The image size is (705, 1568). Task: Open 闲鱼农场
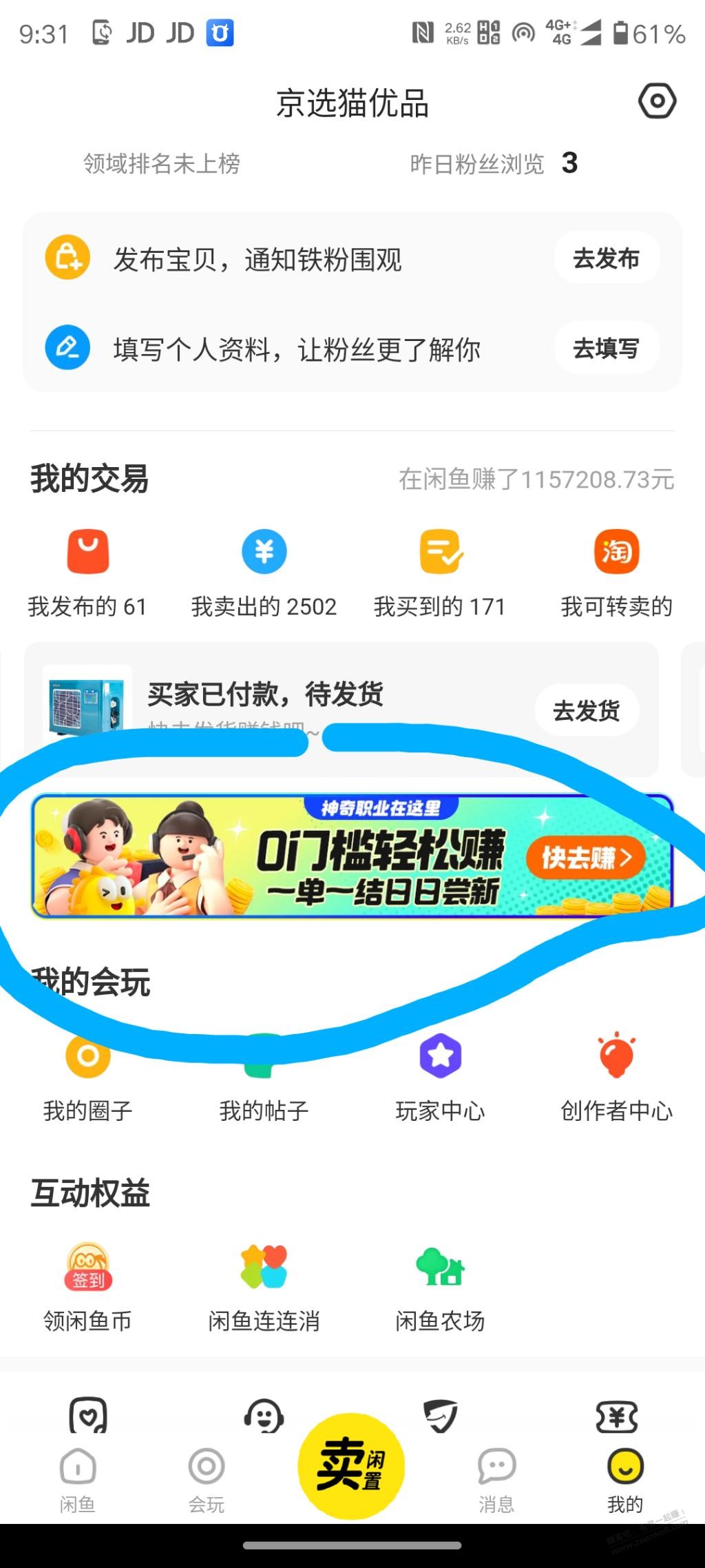click(x=440, y=1288)
